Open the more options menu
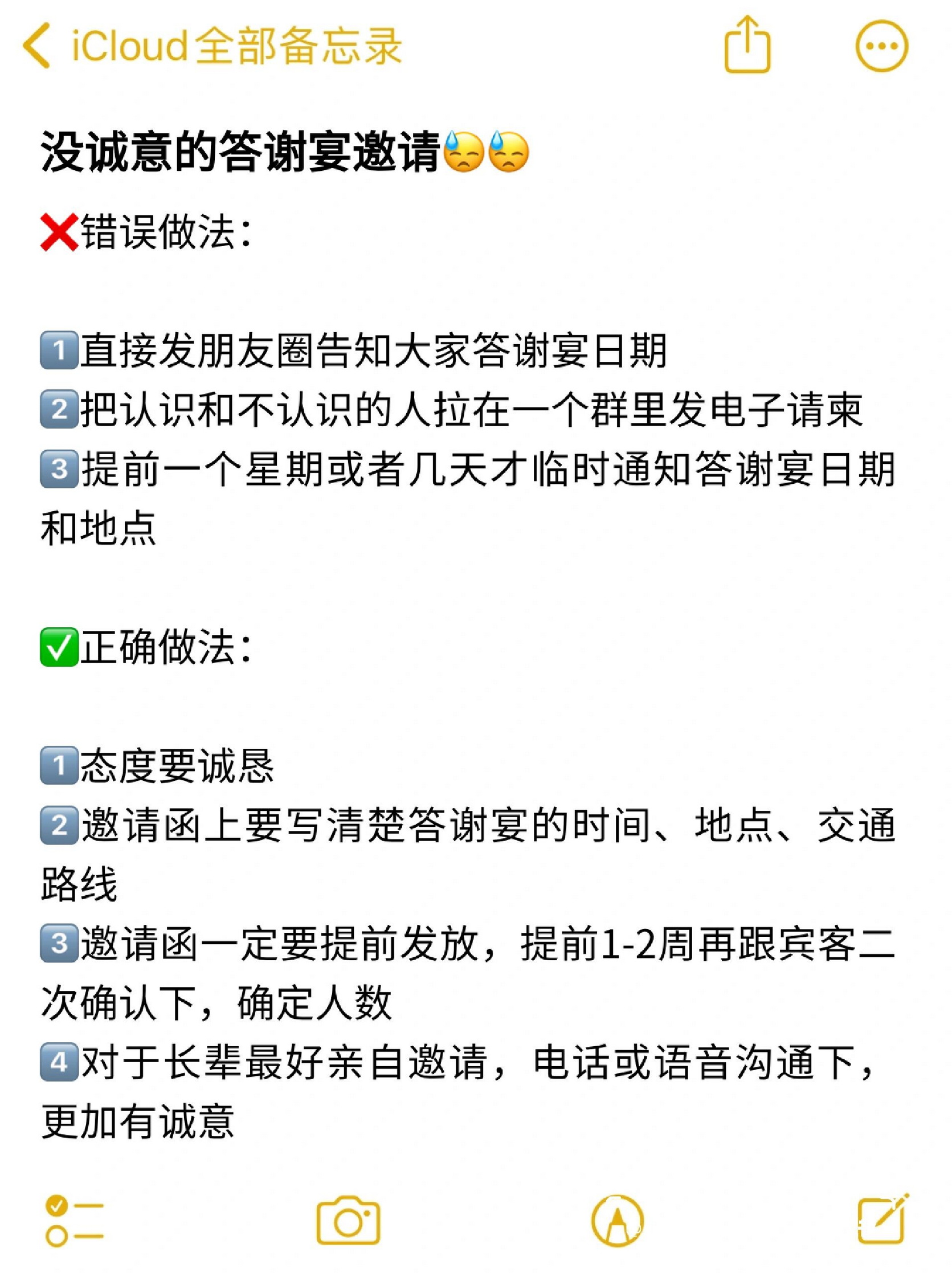The image size is (952, 1273). coord(881,46)
